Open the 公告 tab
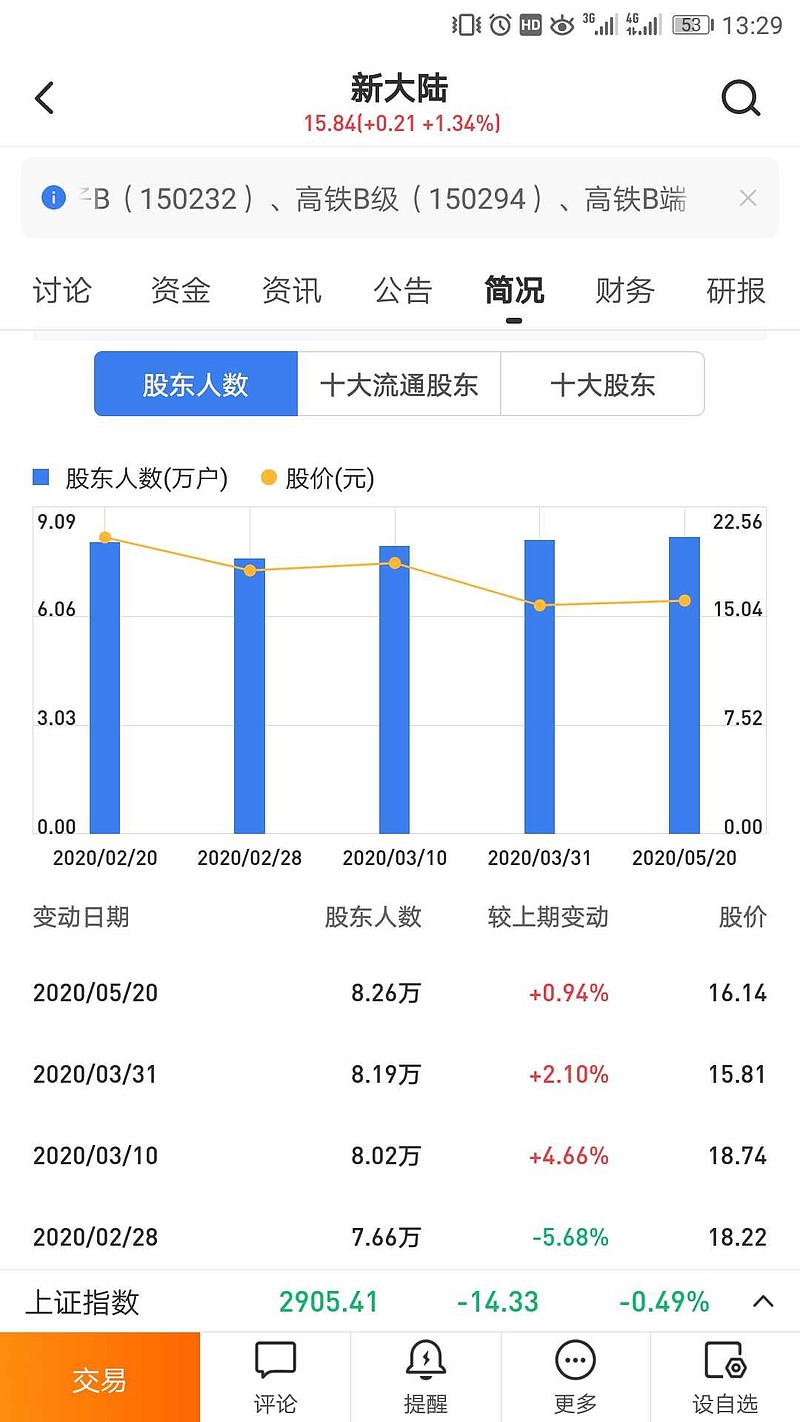The height and width of the screenshot is (1422, 800). click(x=403, y=291)
